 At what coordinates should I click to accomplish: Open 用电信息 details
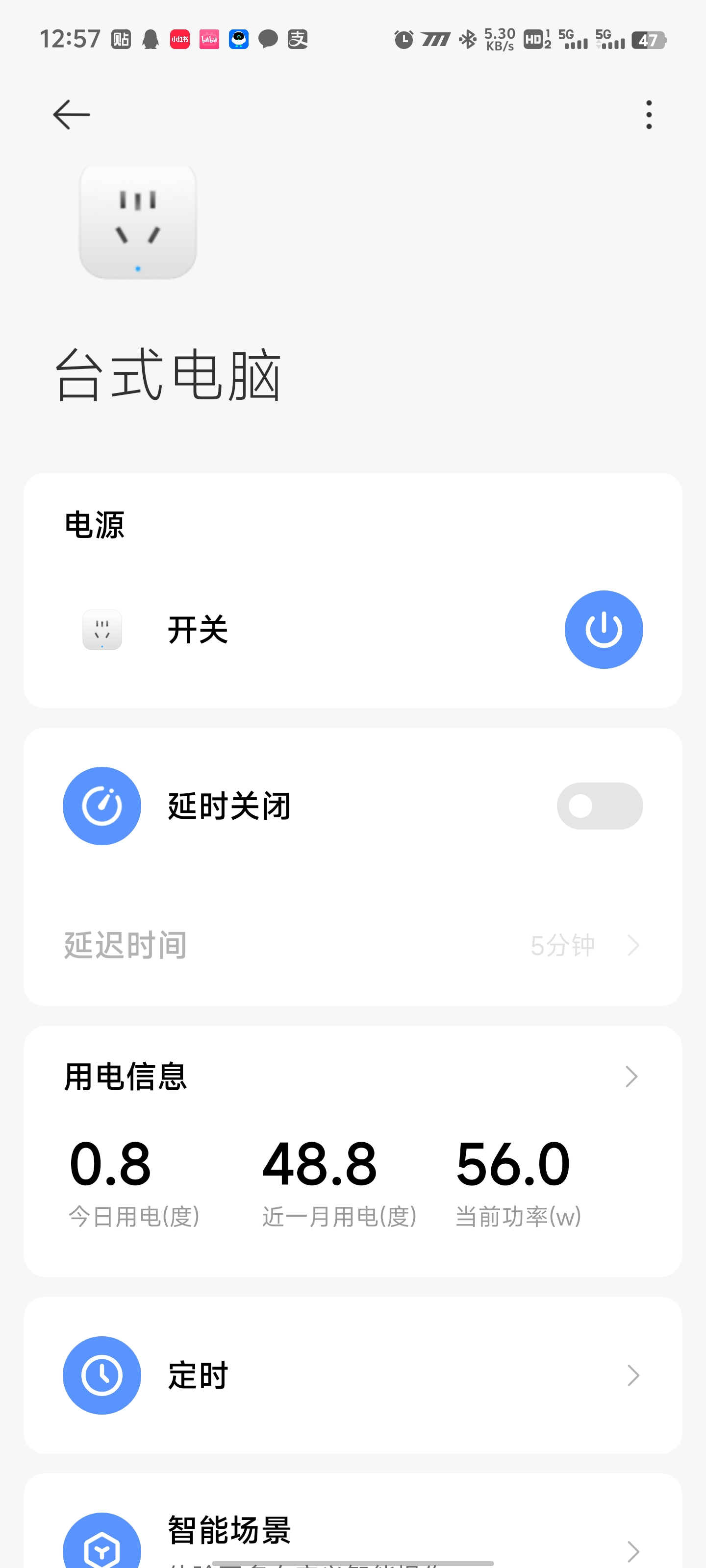coord(352,1076)
